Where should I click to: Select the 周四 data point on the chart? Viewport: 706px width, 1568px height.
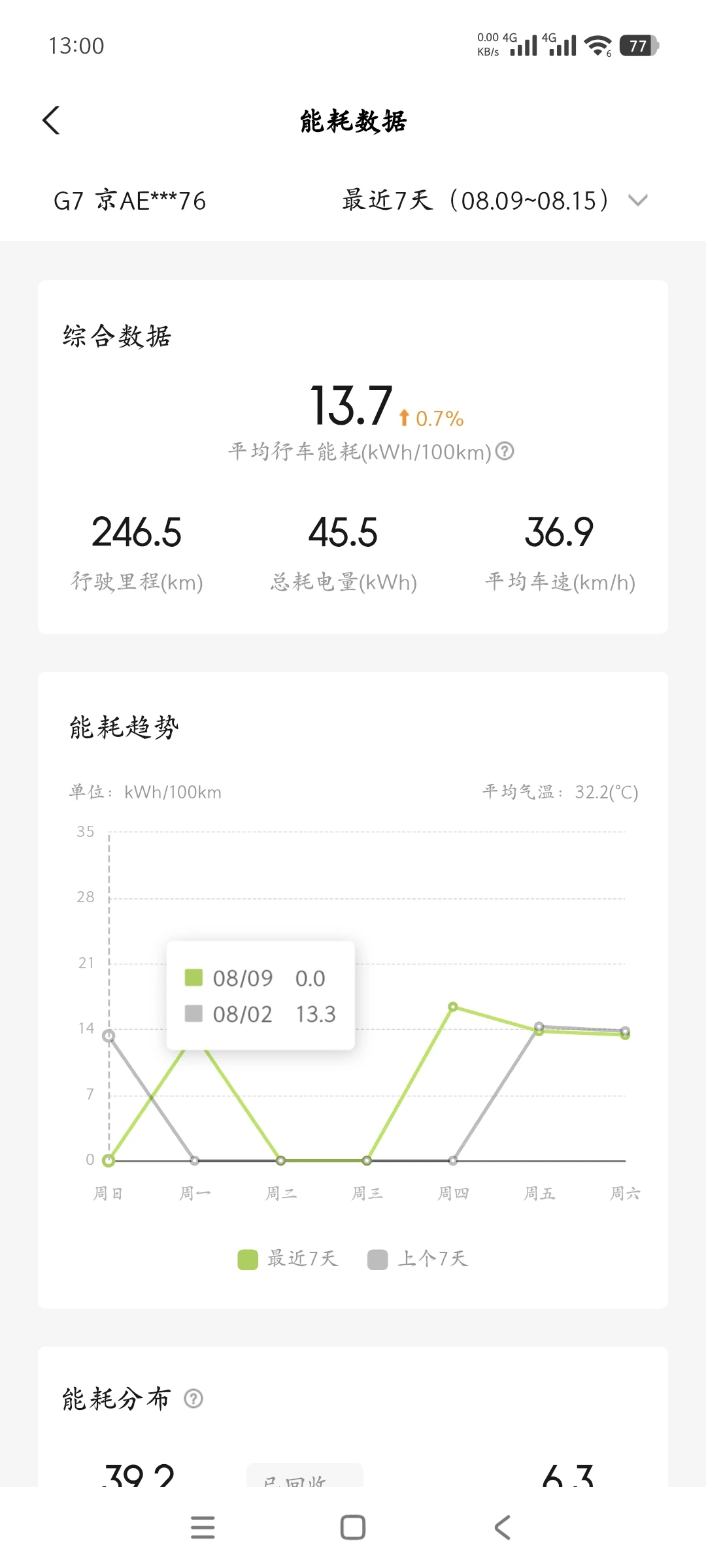click(452, 1007)
